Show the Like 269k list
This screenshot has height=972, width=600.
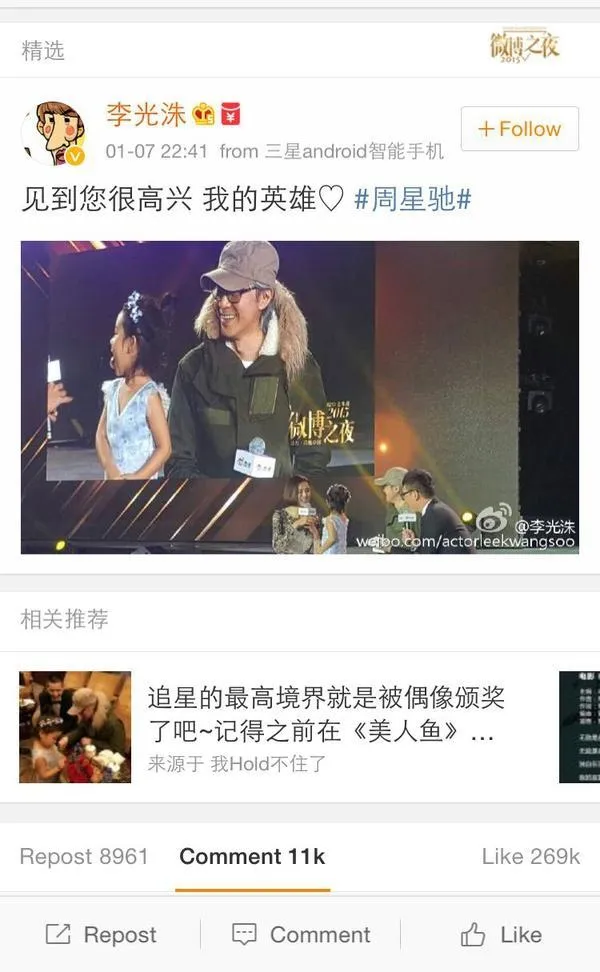tap(530, 857)
